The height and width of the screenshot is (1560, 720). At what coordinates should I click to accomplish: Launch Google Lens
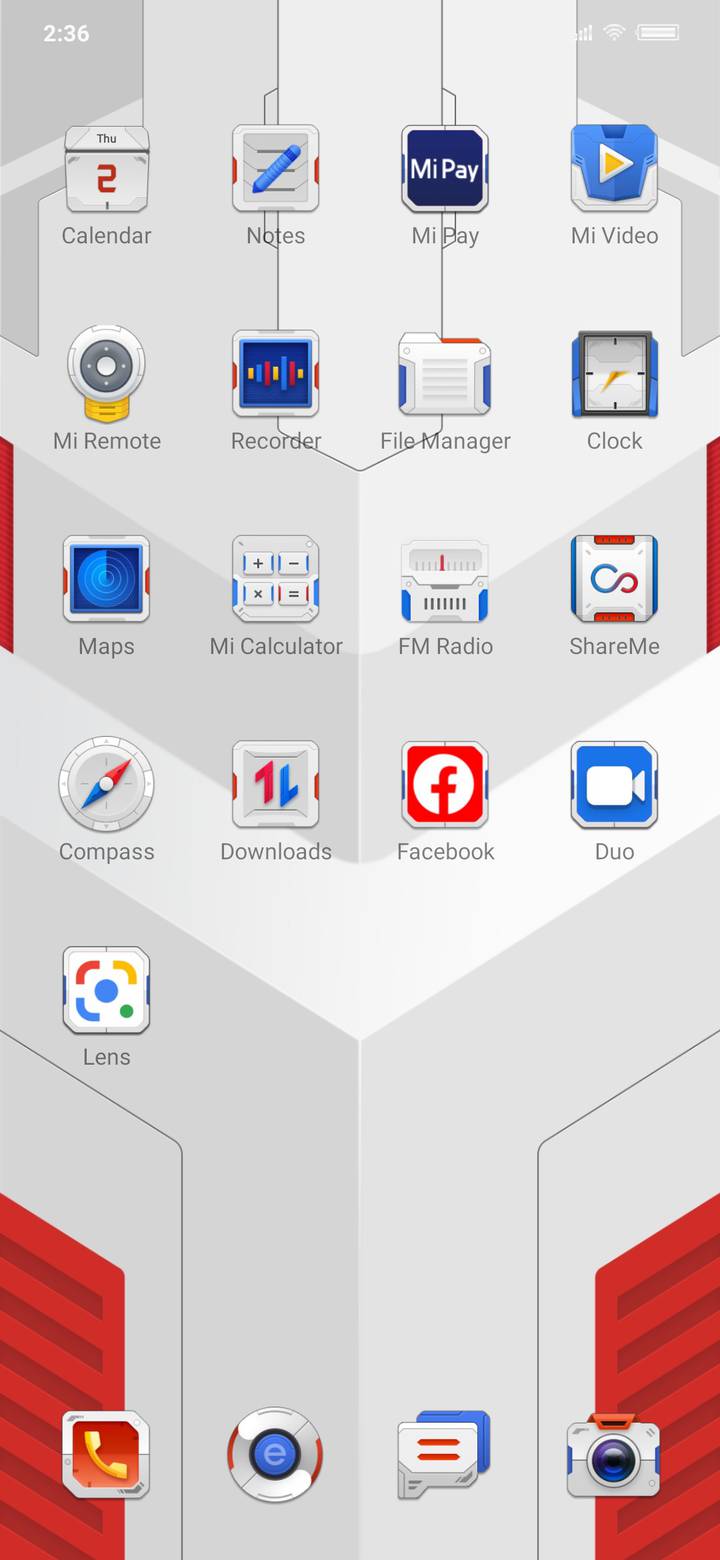tap(107, 990)
